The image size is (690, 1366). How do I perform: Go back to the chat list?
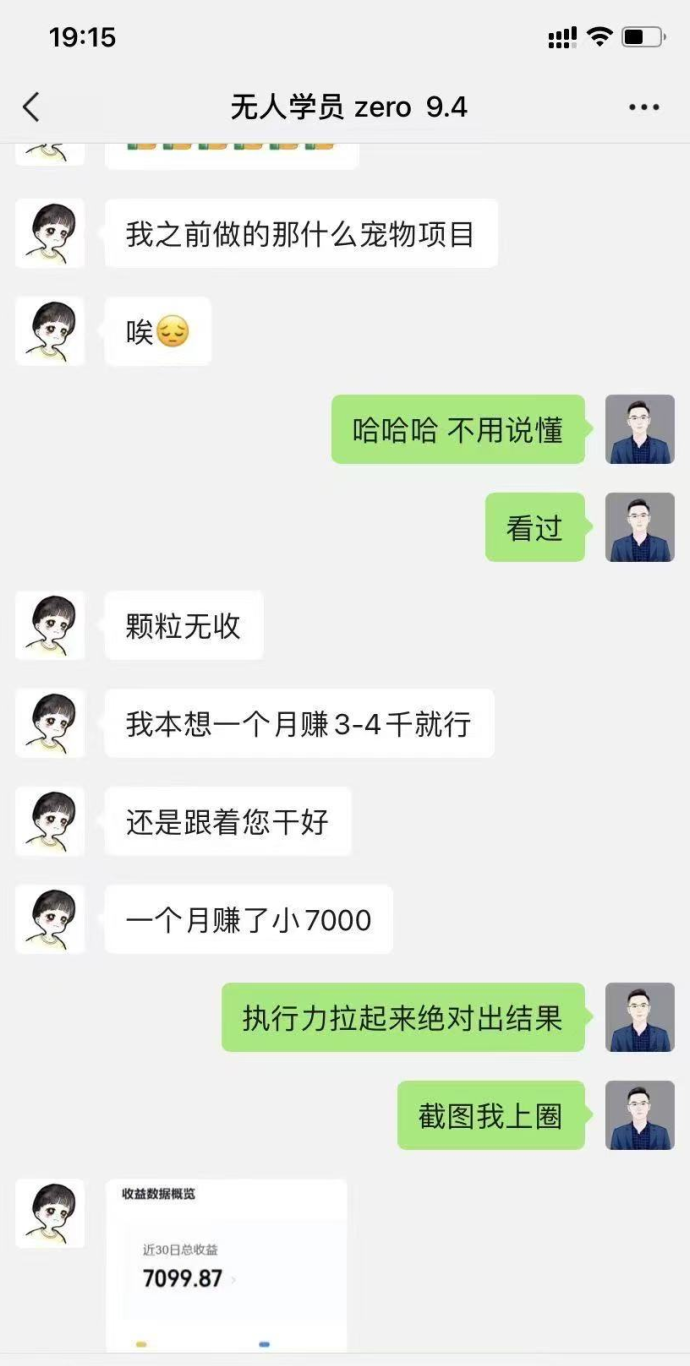click(x=32, y=107)
